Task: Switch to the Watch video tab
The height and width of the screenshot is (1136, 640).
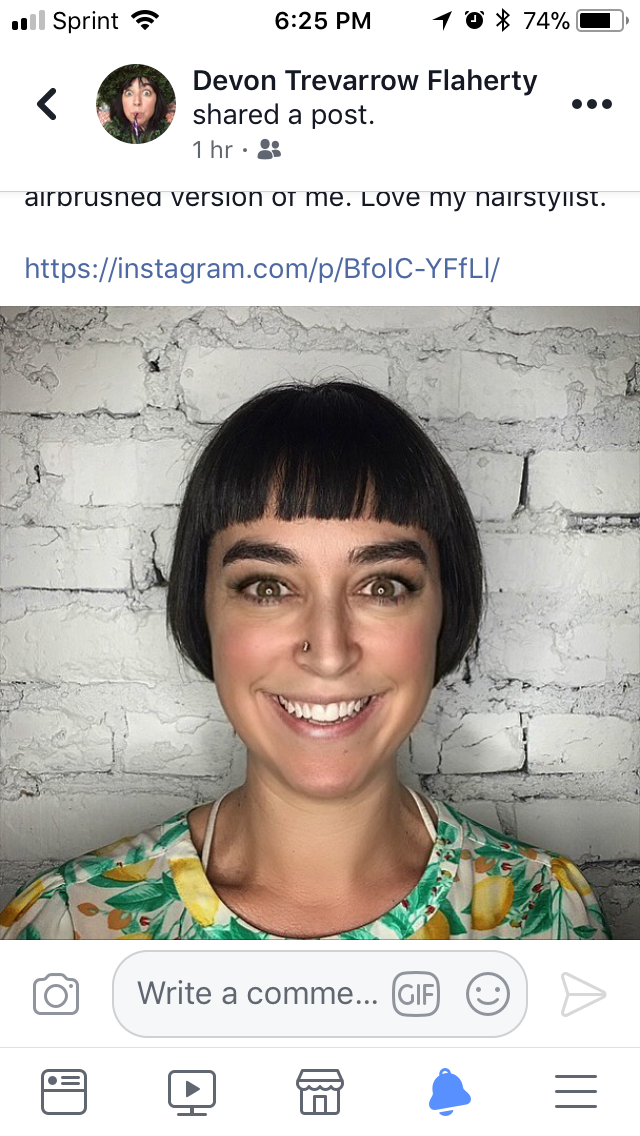Action: click(192, 1091)
